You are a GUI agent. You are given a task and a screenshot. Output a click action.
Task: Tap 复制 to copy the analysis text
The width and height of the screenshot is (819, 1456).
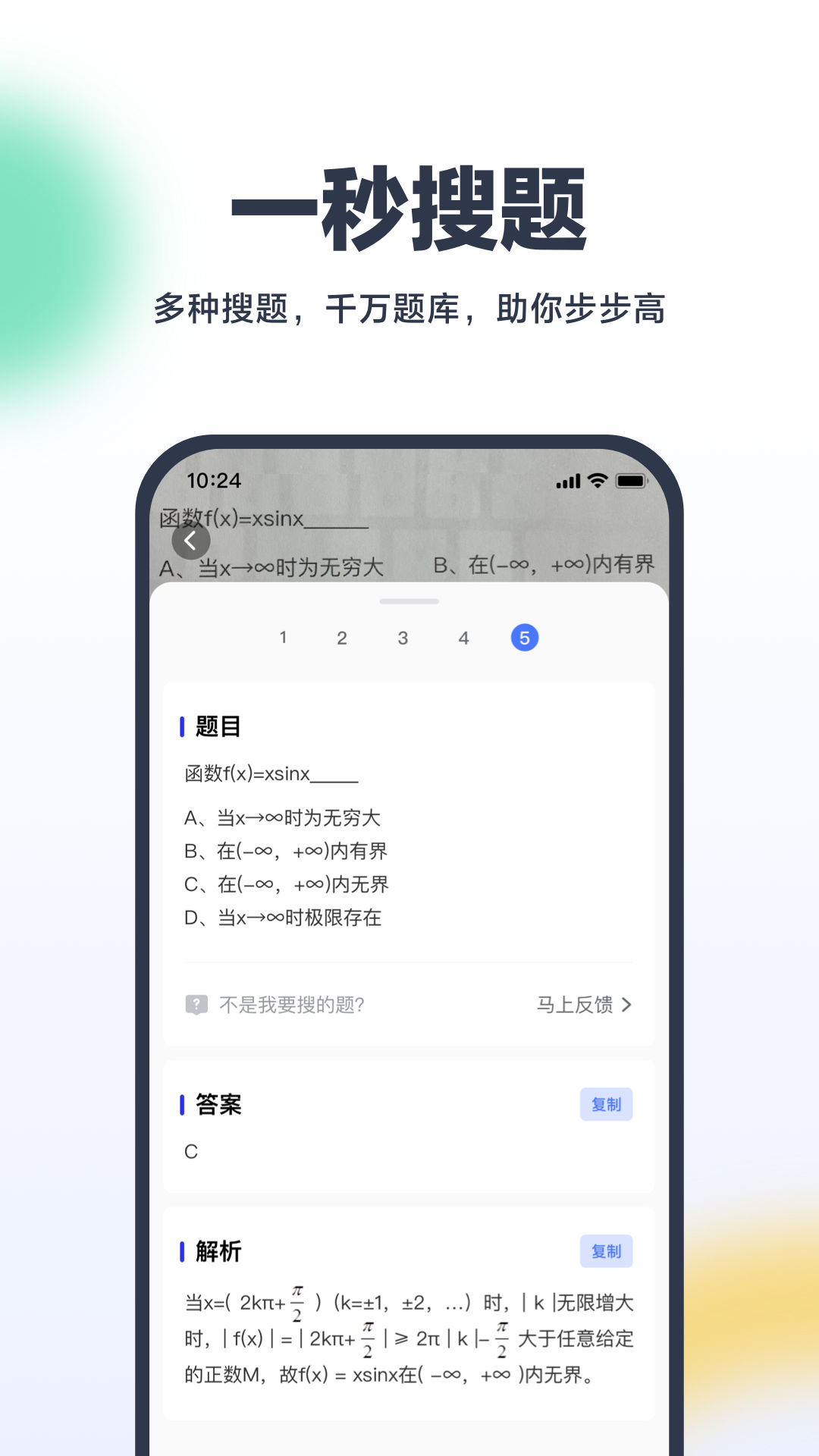pyautogui.click(x=606, y=1252)
